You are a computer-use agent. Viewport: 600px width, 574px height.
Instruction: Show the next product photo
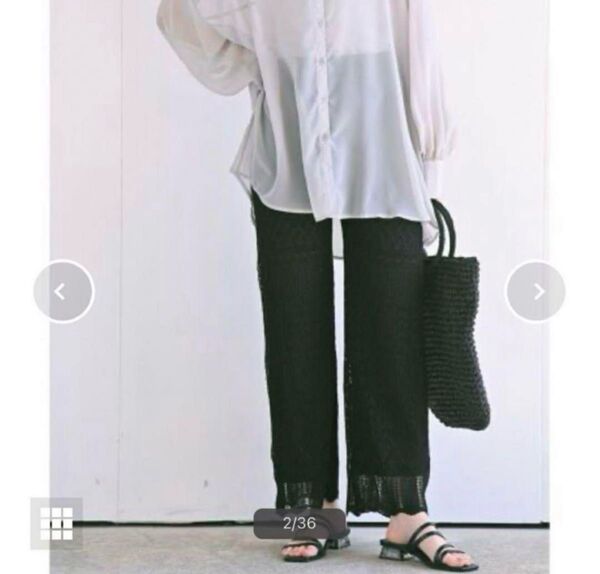536,291
